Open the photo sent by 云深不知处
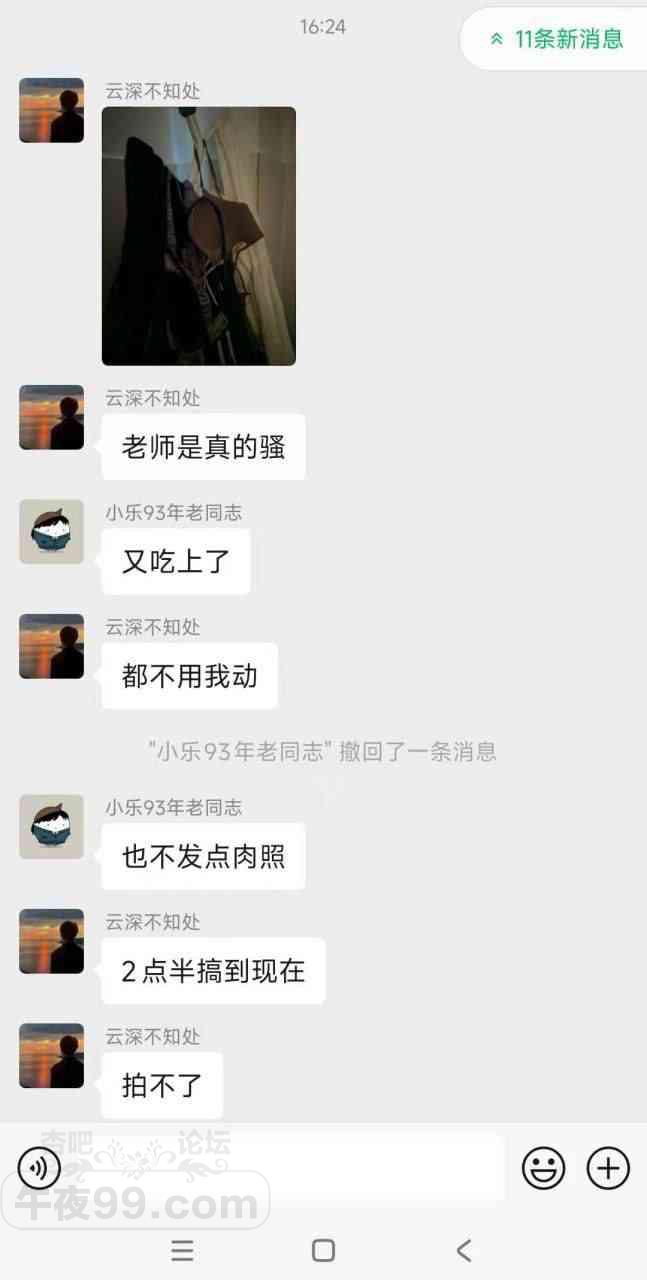Screen dimensions: 647x1280 (199, 236)
